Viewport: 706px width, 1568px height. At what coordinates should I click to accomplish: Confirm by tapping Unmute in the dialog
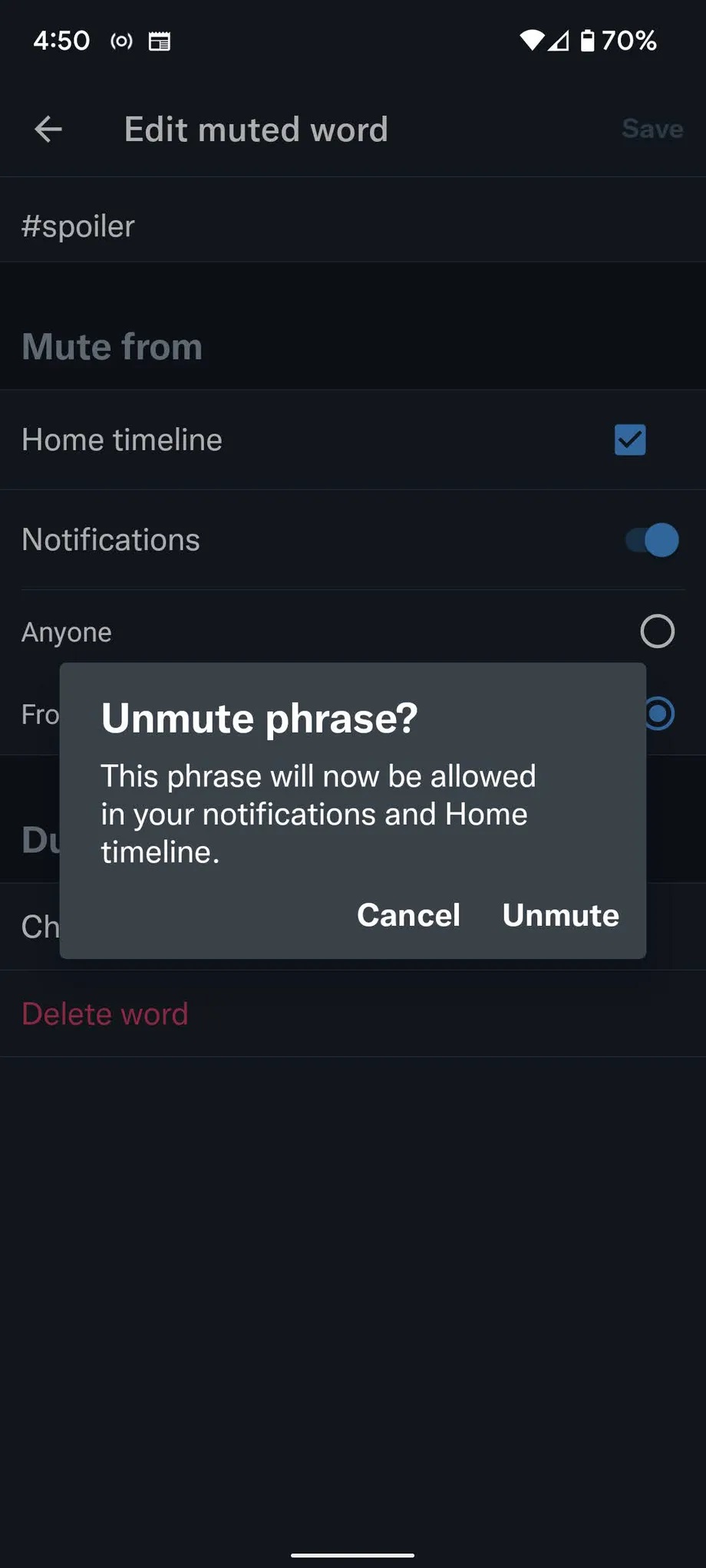click(x=560, y=915)
